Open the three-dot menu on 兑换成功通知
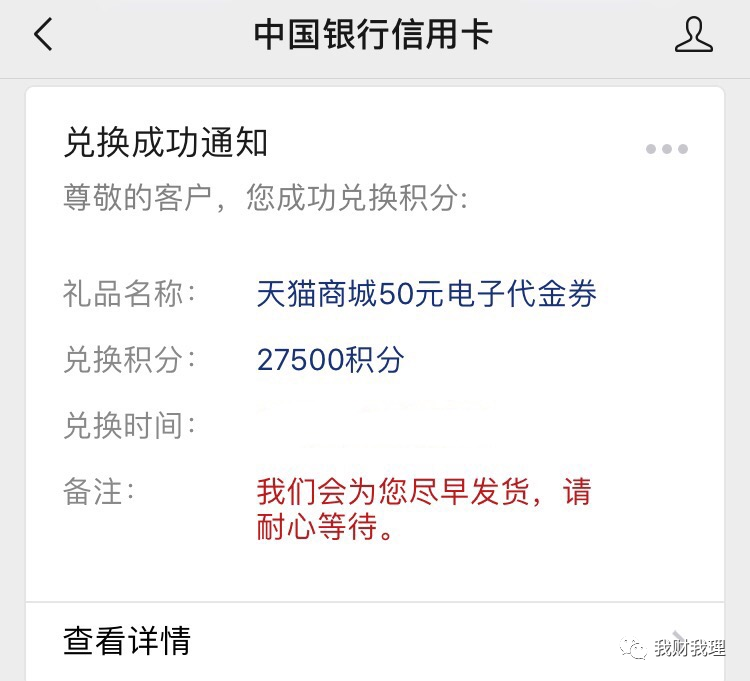 666,149
